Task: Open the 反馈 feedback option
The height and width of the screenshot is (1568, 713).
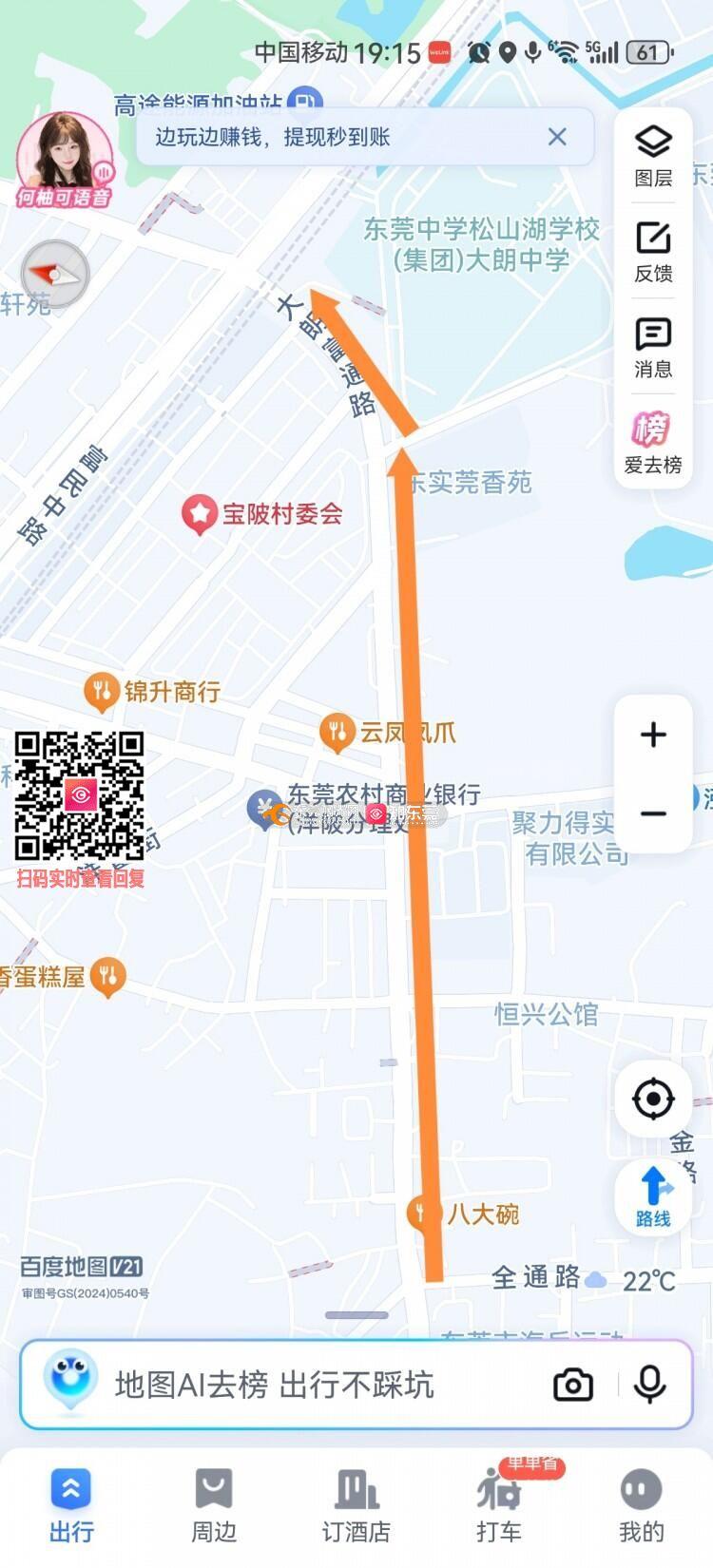Action: 653,251
